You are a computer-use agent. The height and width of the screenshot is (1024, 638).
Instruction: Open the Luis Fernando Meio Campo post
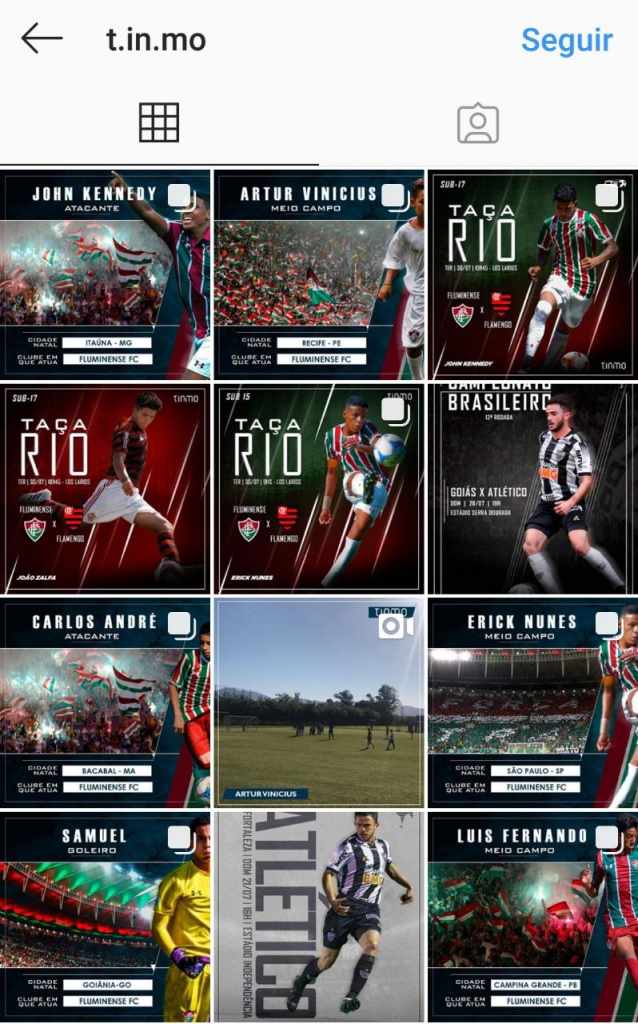click(x=532, y=917)
